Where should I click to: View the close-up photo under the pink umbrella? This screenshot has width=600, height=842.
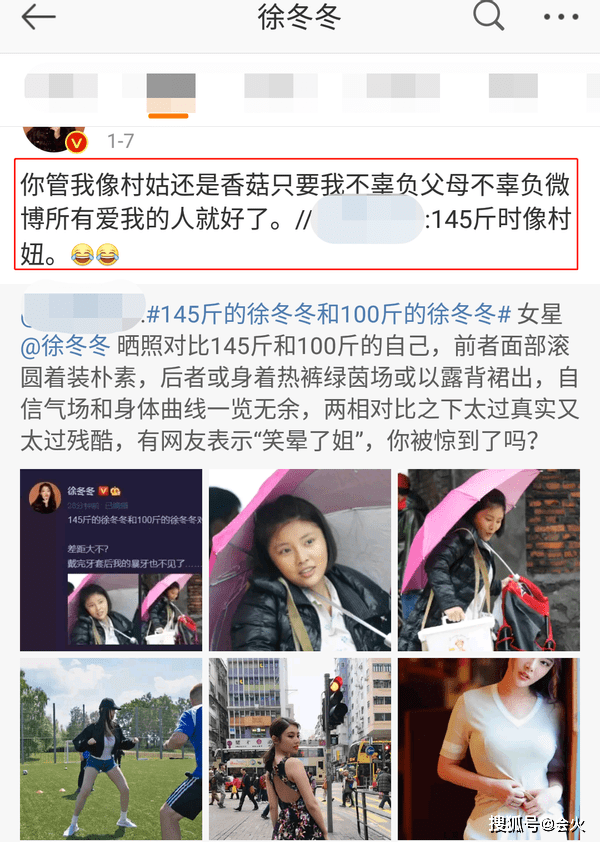(x=299, y=560)
